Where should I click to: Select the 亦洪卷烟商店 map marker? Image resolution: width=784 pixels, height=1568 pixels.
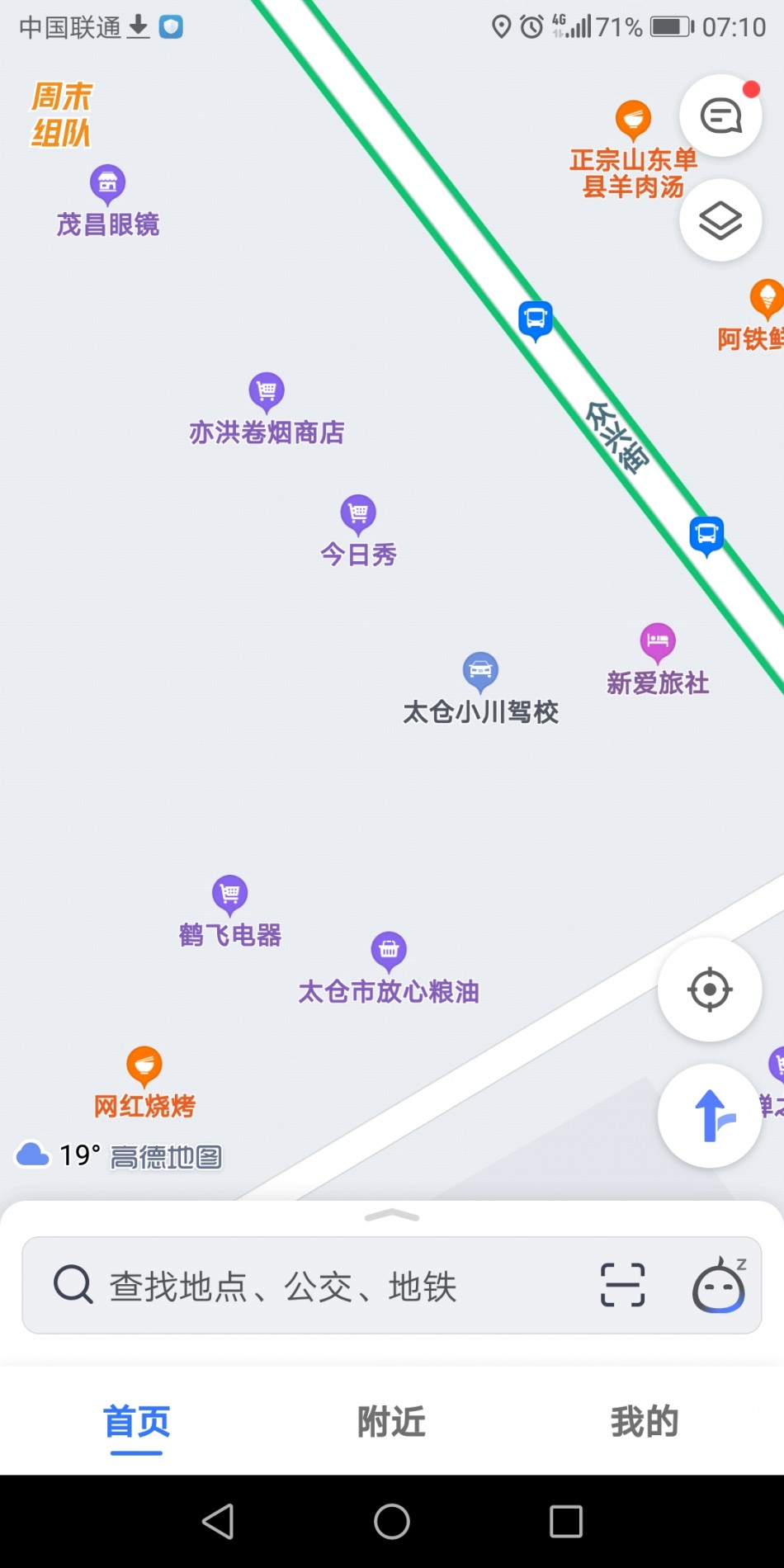coord(267,392)
